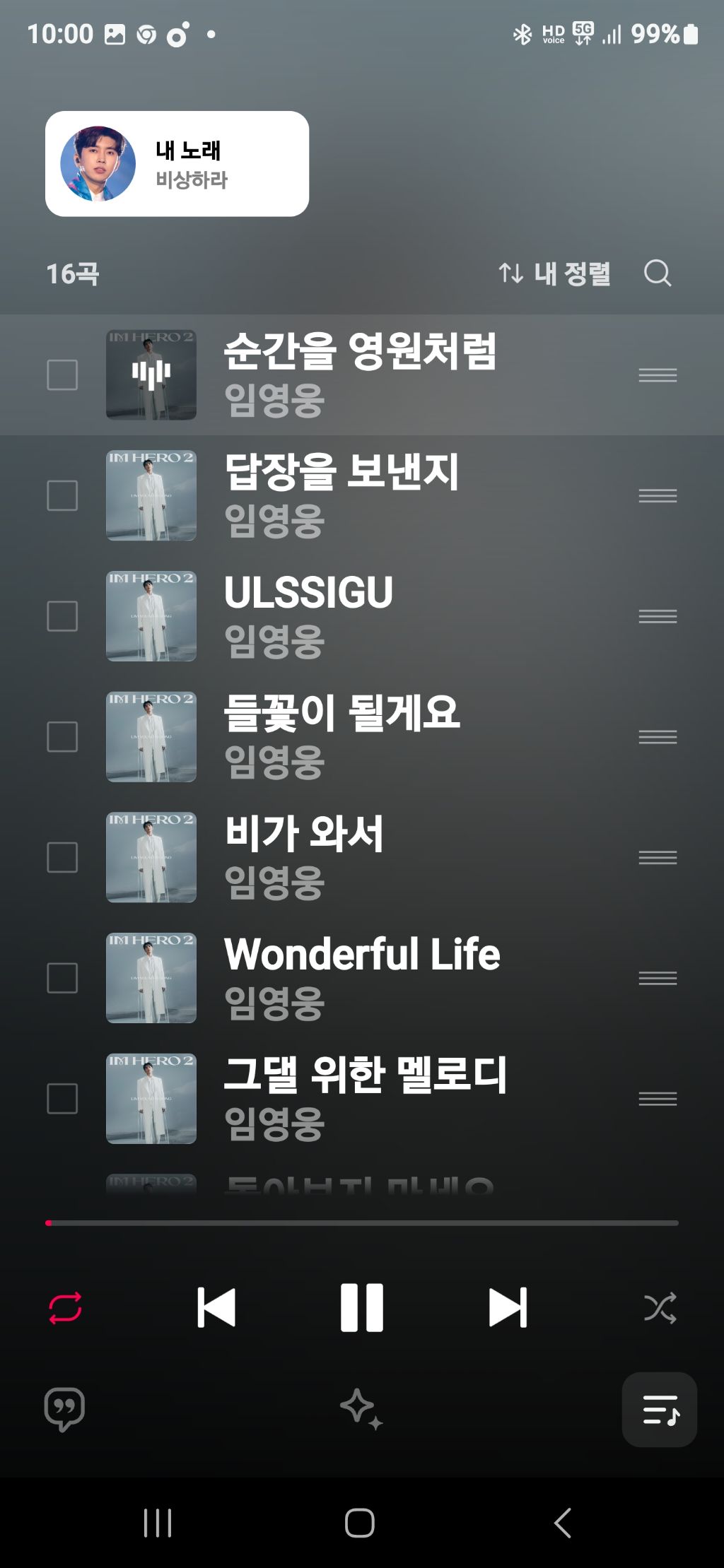This screenshot has height=1568, width=724.
Task: Check the box for 순간을 영원처럼
Action: 62,375
